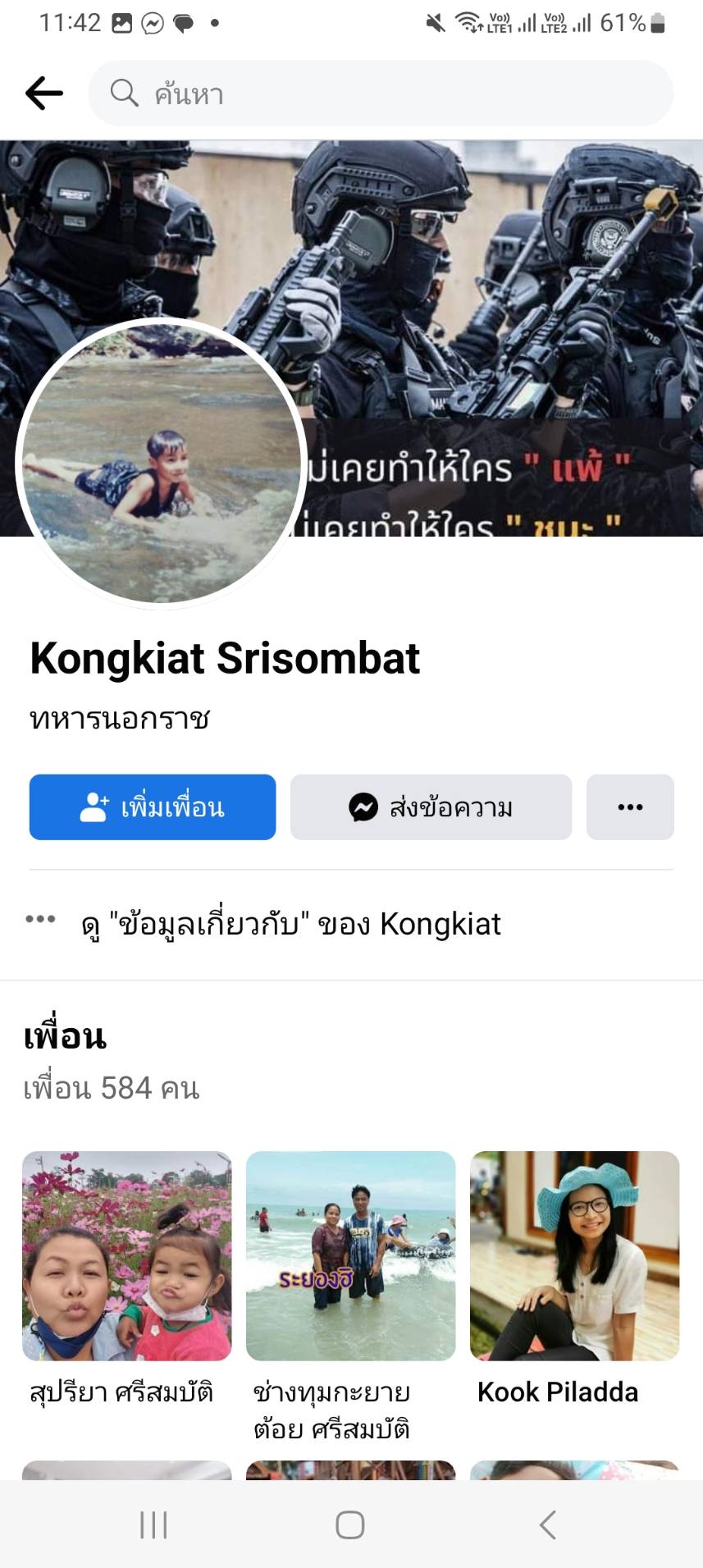703x1568 pixels.
Task: Go back using the top arrow
Action: [x=44, y=94]
